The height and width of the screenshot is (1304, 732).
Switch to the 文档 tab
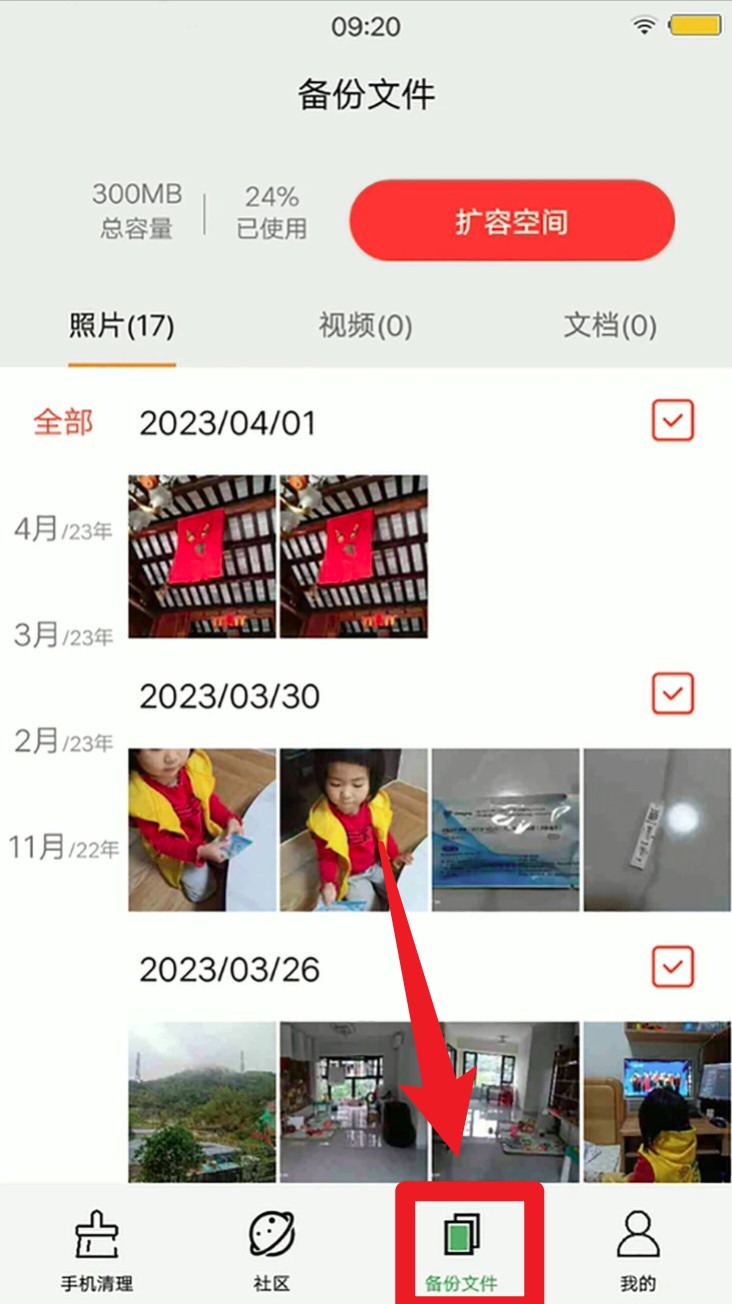pyautogui.click(x=610, y=326)
